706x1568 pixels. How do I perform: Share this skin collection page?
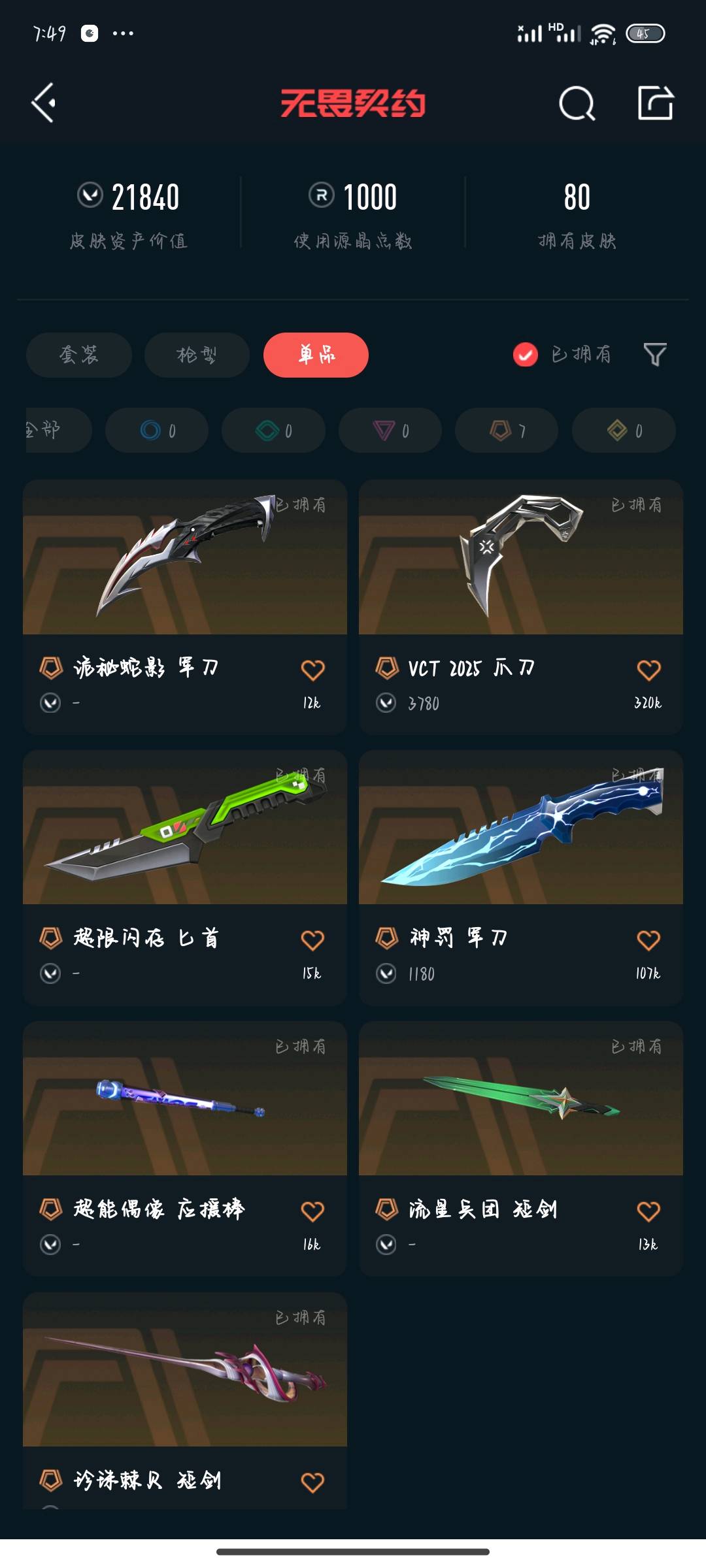[x=656, y=103]
